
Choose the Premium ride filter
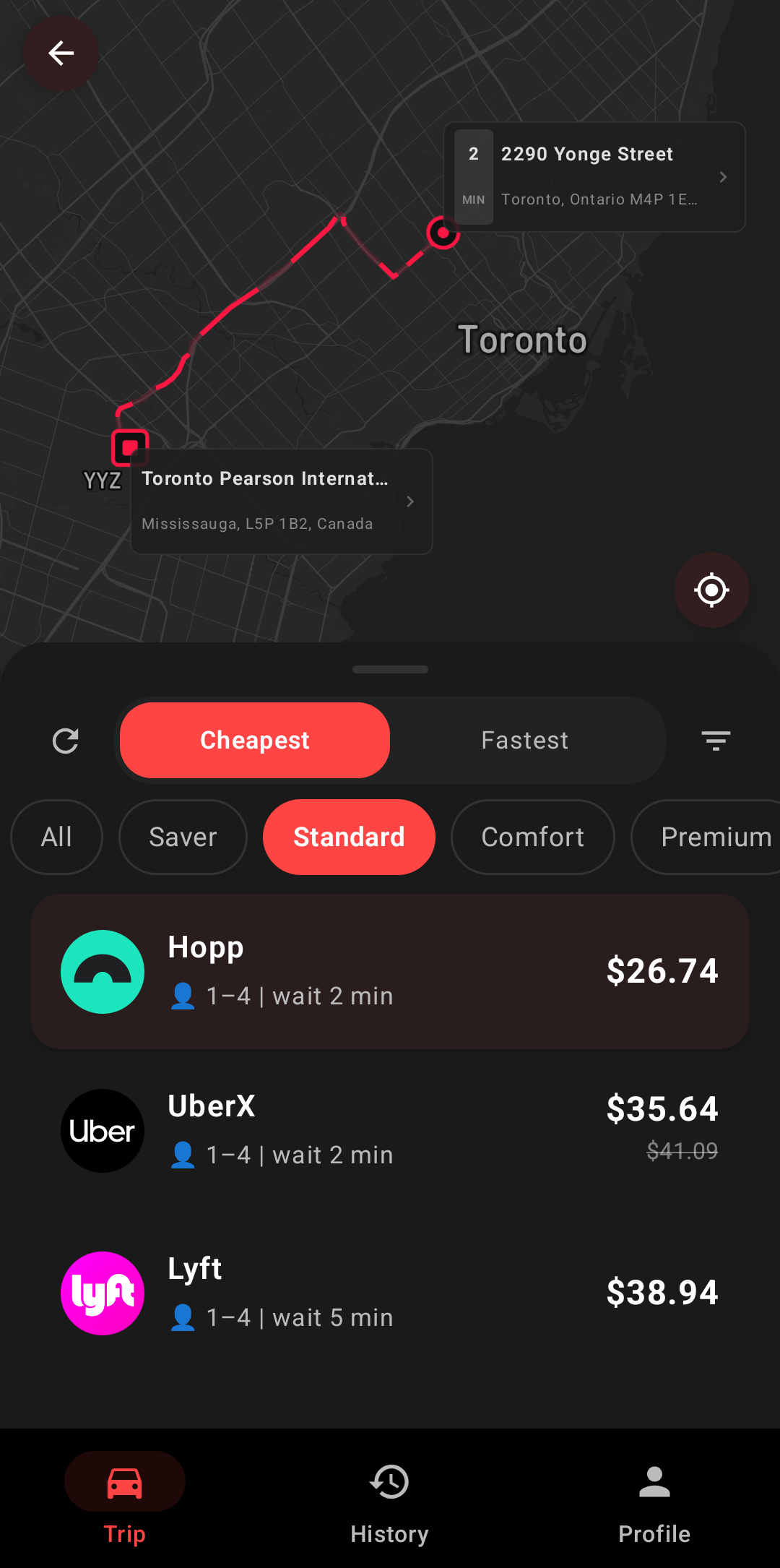tap(714, 837)
